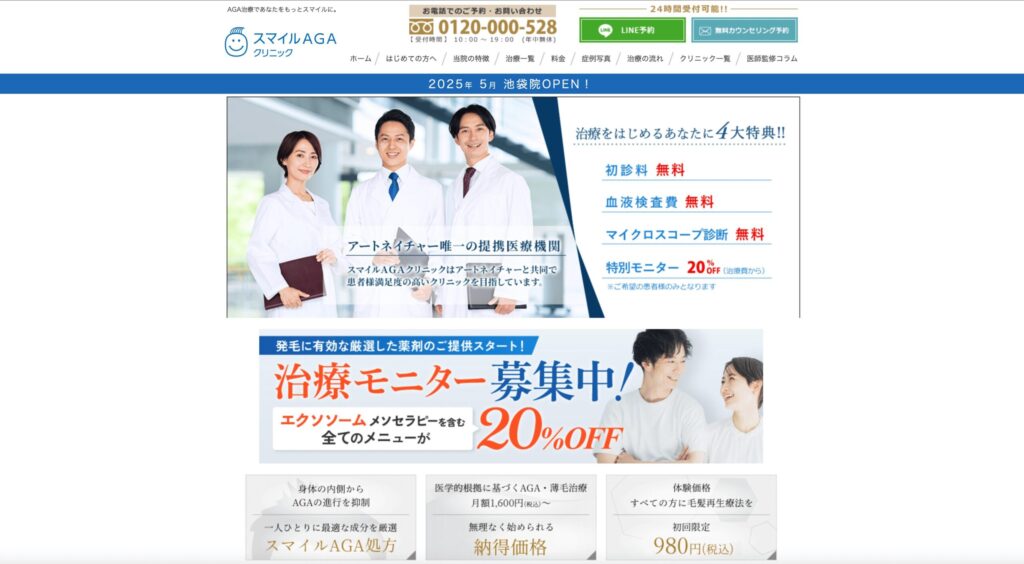The image size is (1024, 564).
Task: Tap the LINE予約 button
Action: point(632,30)
